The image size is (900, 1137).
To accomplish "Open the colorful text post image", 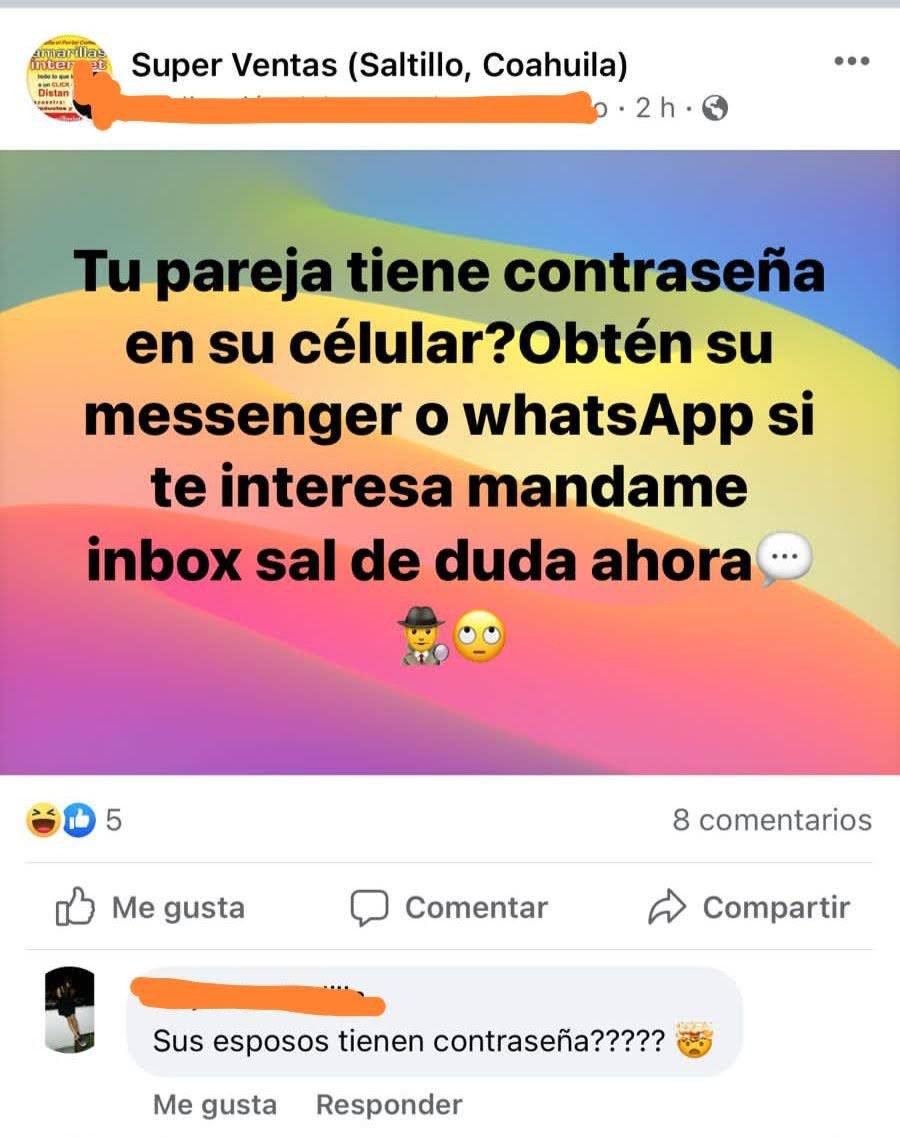I will (450, 462).
